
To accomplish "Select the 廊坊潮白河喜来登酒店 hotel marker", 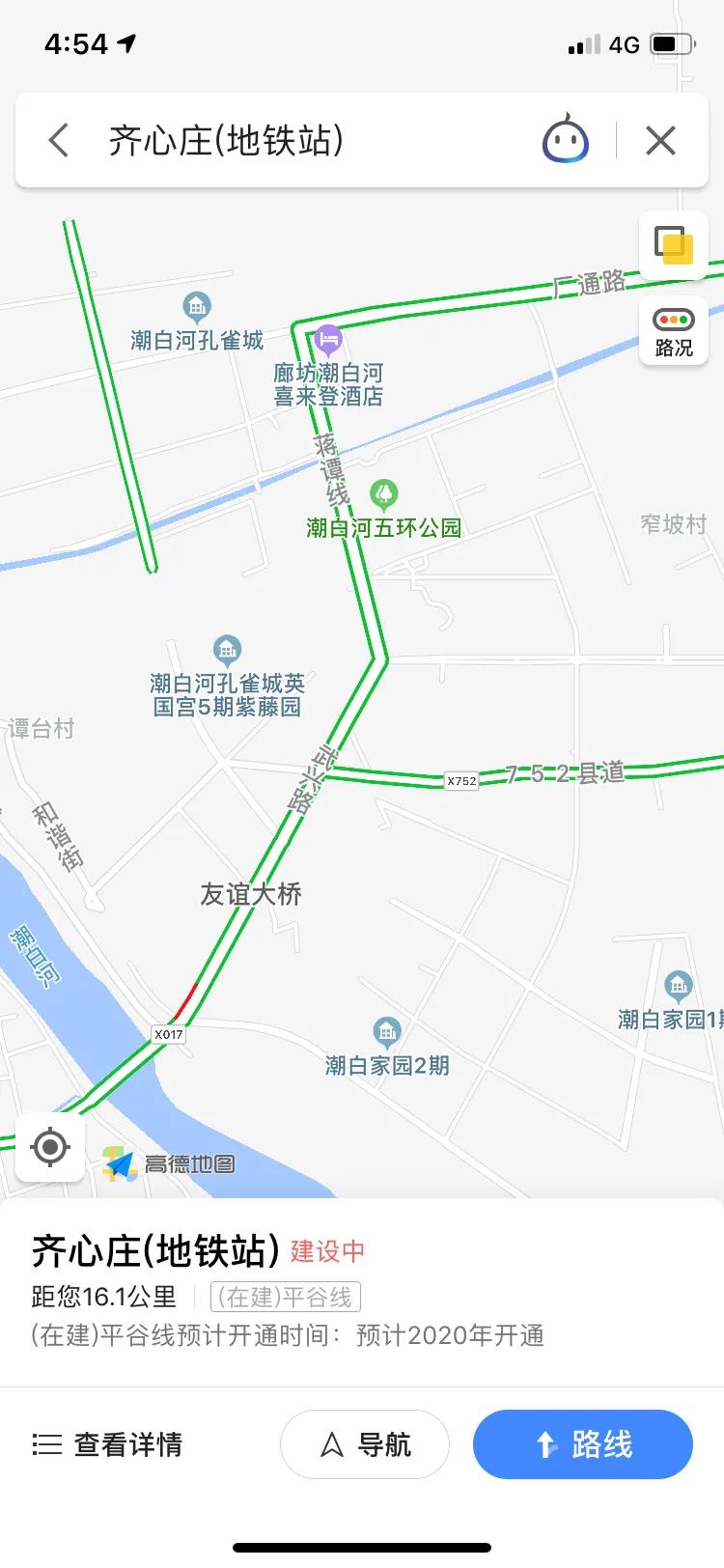I will 328,341.
